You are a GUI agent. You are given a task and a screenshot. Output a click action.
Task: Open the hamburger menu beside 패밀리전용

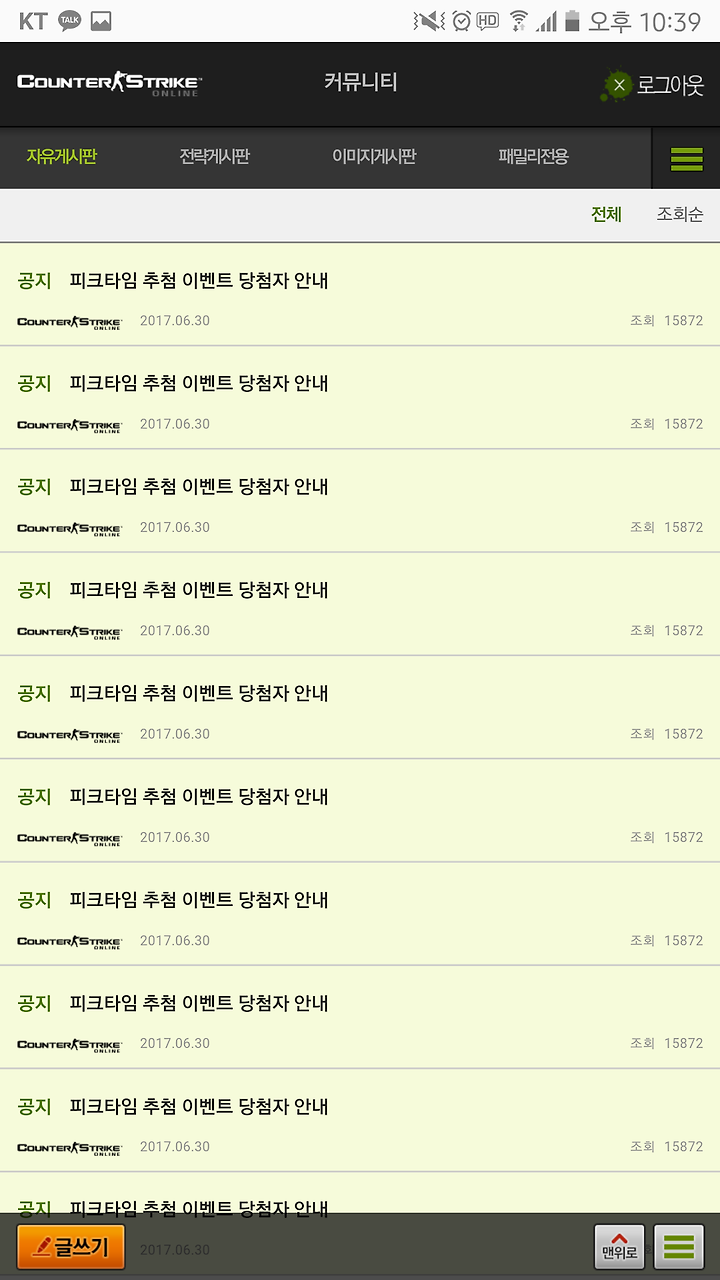point(686,158)
